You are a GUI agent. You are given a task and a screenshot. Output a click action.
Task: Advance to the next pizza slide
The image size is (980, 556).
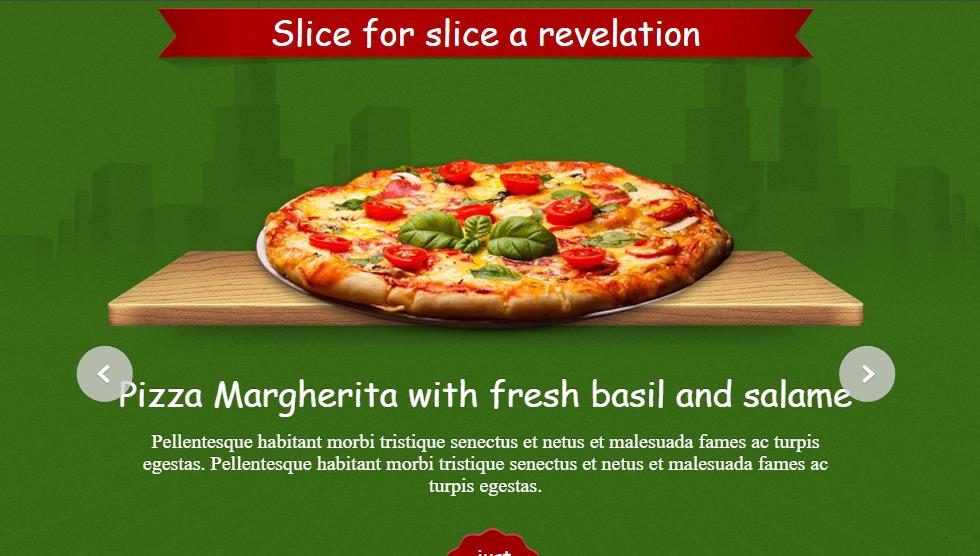click(866, 374)
